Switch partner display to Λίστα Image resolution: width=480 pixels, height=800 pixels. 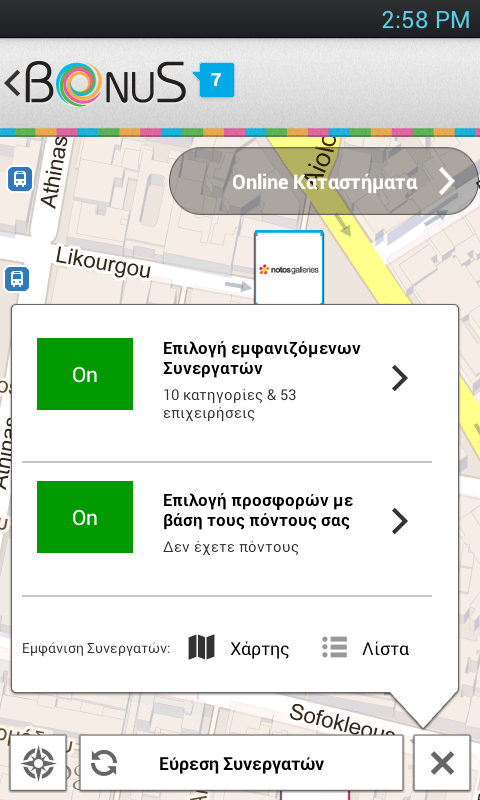366,648
